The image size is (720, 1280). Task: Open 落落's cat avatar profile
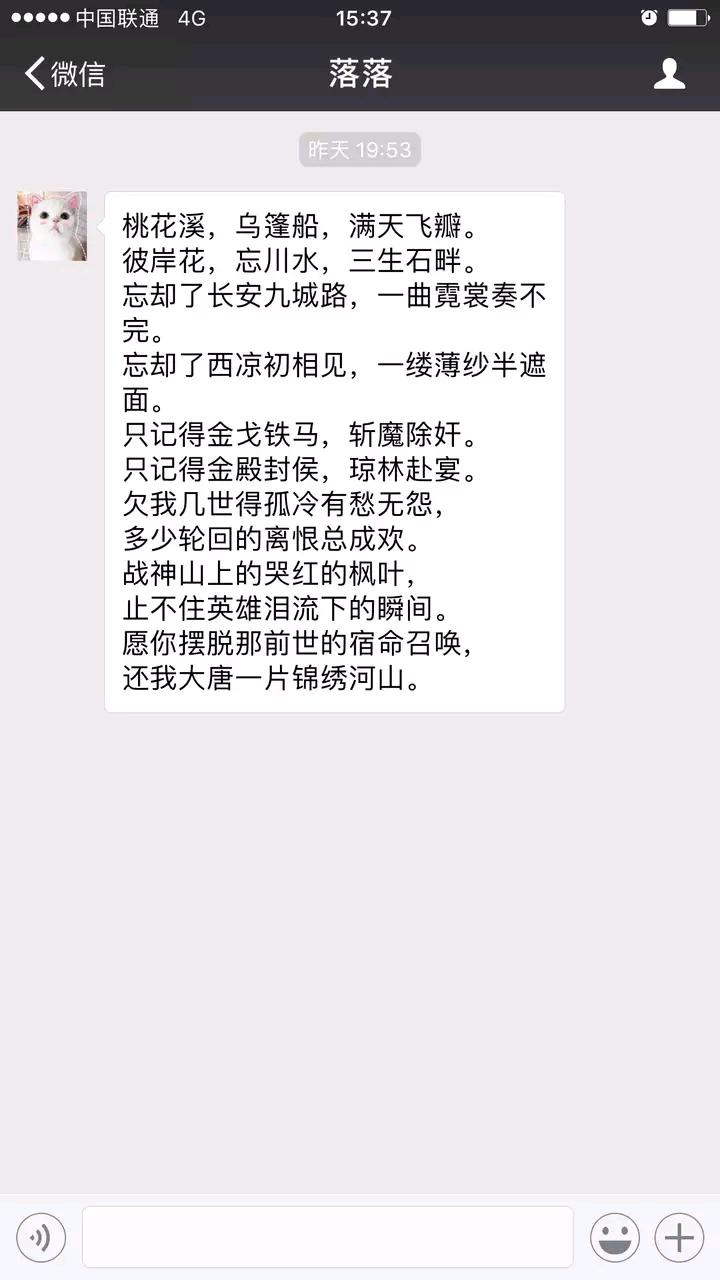(x=52, y=226)
